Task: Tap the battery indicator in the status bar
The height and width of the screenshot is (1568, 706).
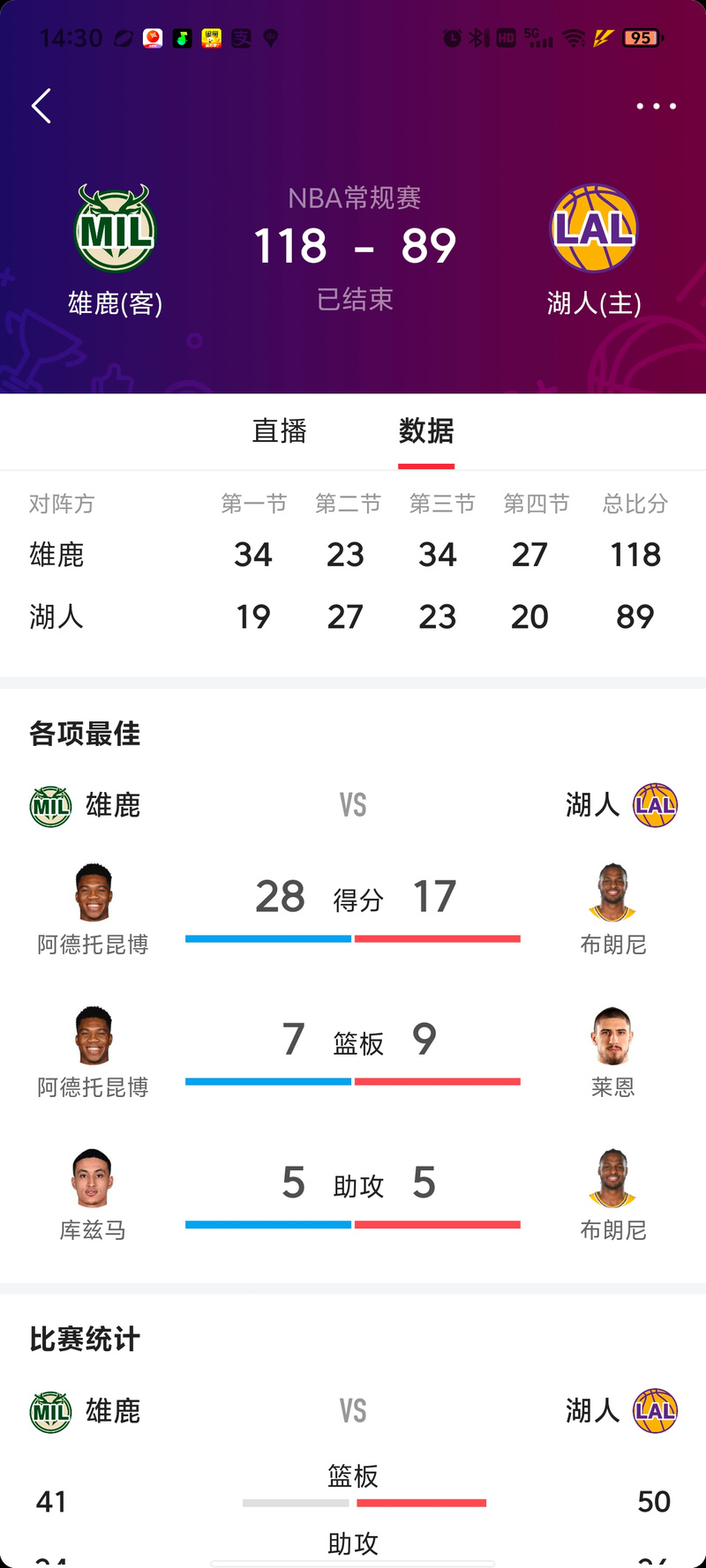Action: (x=643, y=38)
